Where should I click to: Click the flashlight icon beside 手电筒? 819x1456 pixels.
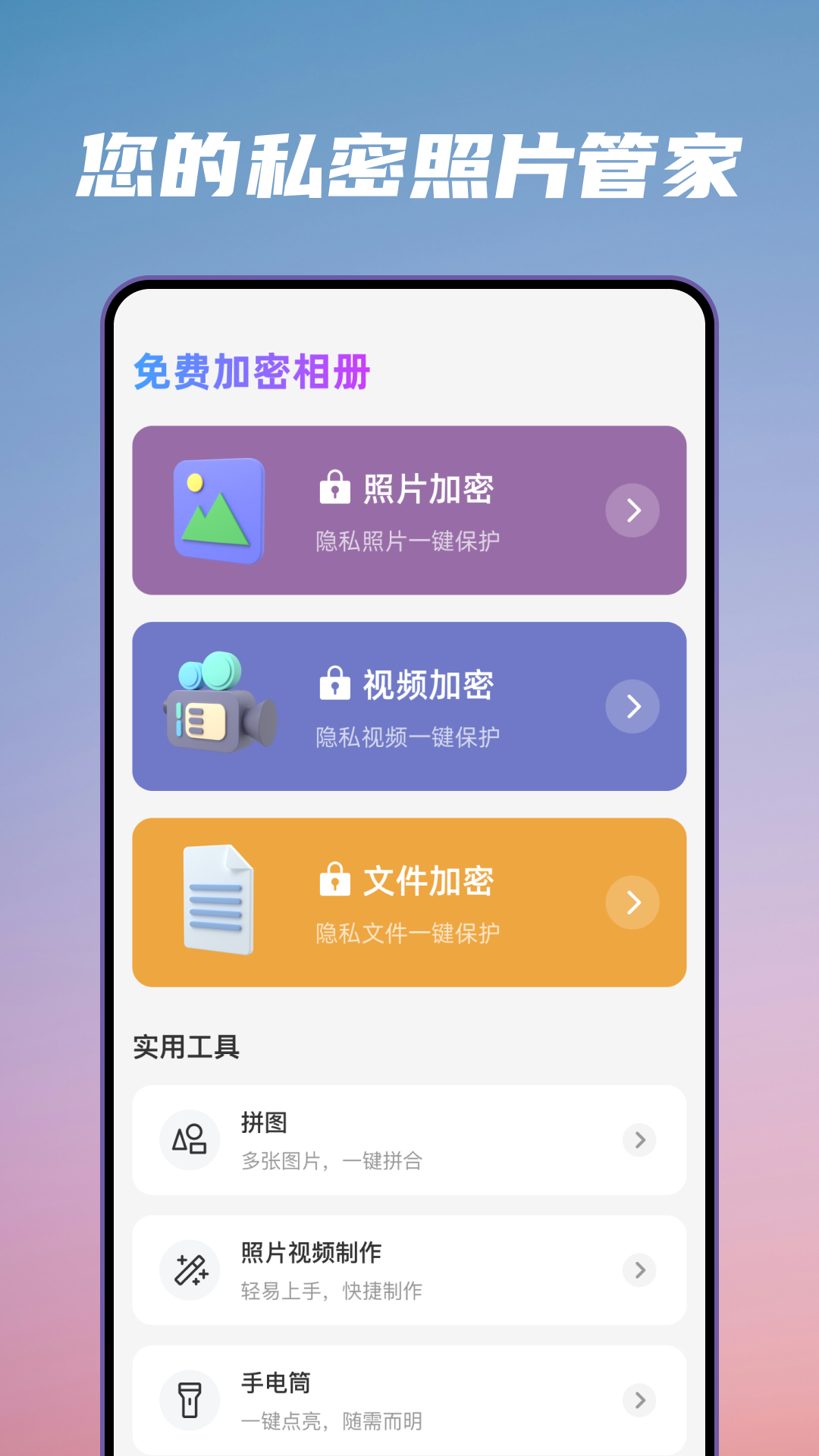pos(190,1401)
